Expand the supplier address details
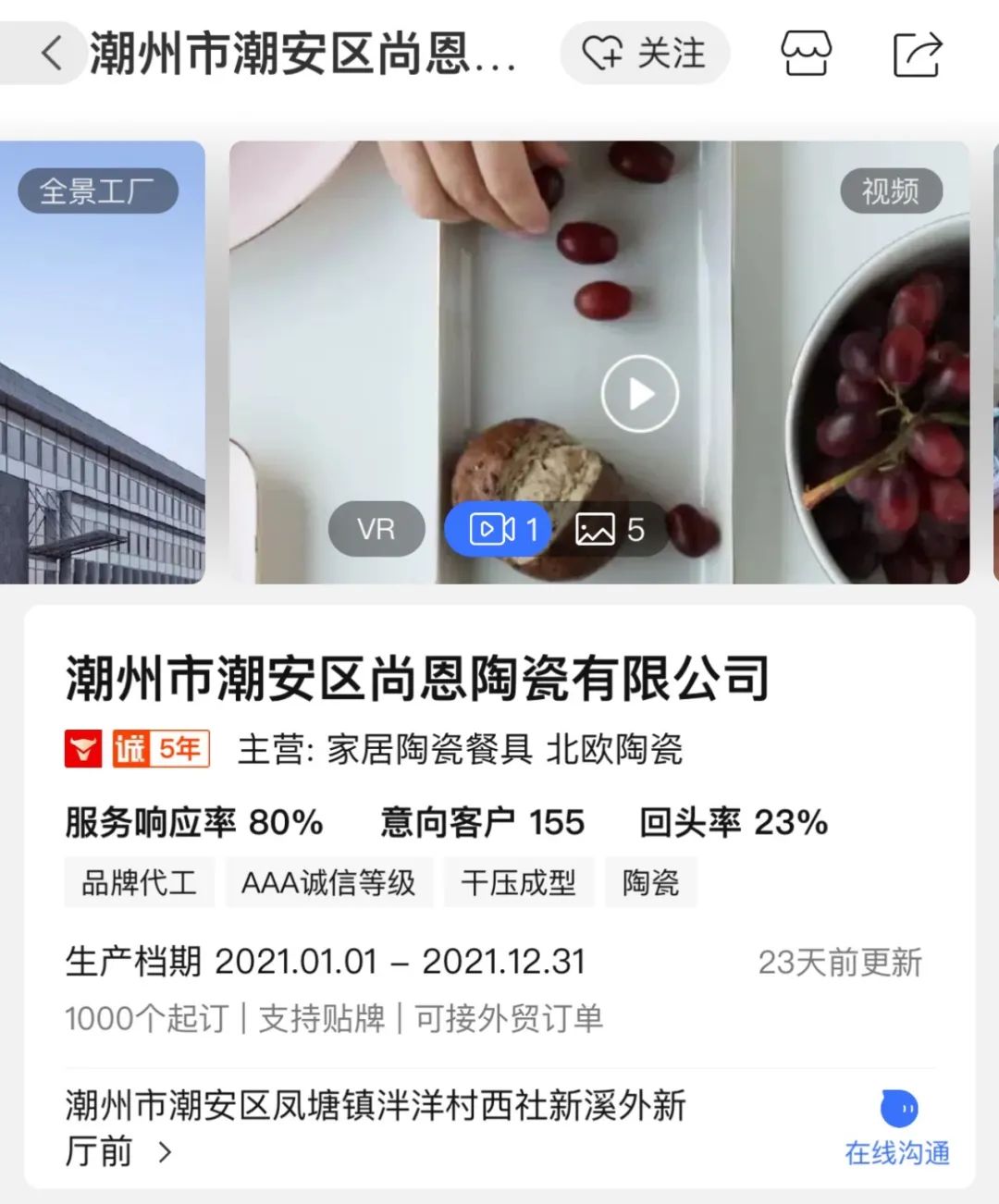The height and width of the screenshot is (1204, 999). pos(165,1150)
